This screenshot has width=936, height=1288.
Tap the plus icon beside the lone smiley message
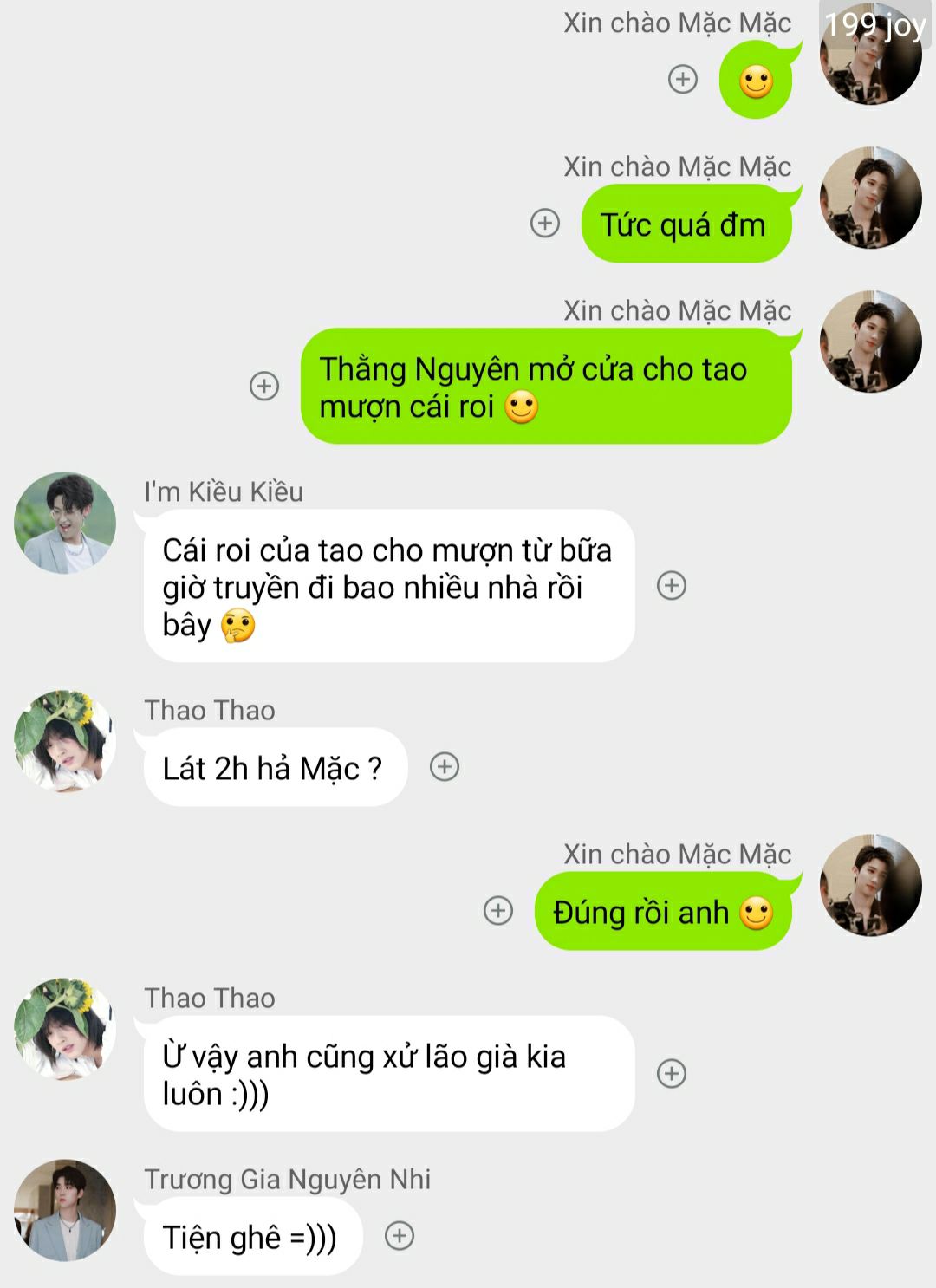(x=683, y=80)
